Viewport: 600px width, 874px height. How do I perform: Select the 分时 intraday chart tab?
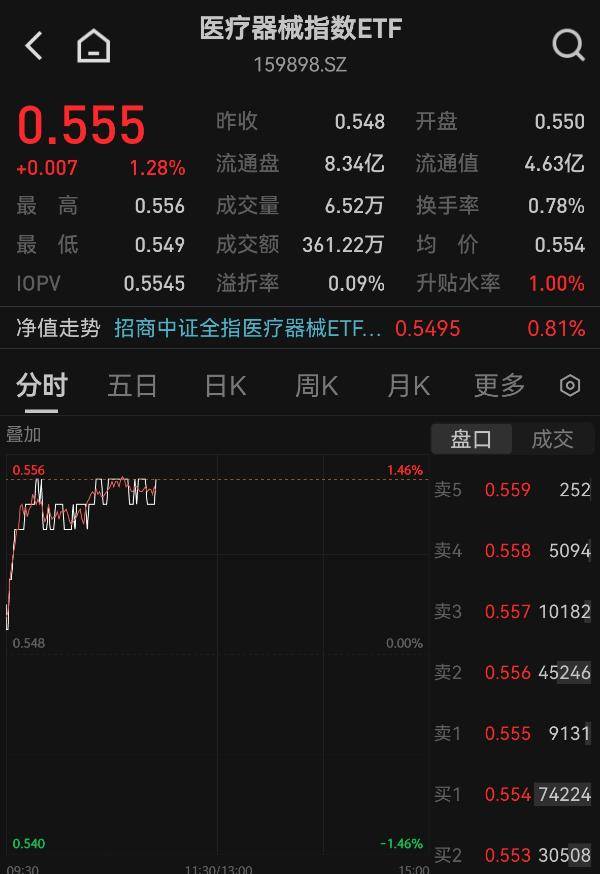click(42, 386)
